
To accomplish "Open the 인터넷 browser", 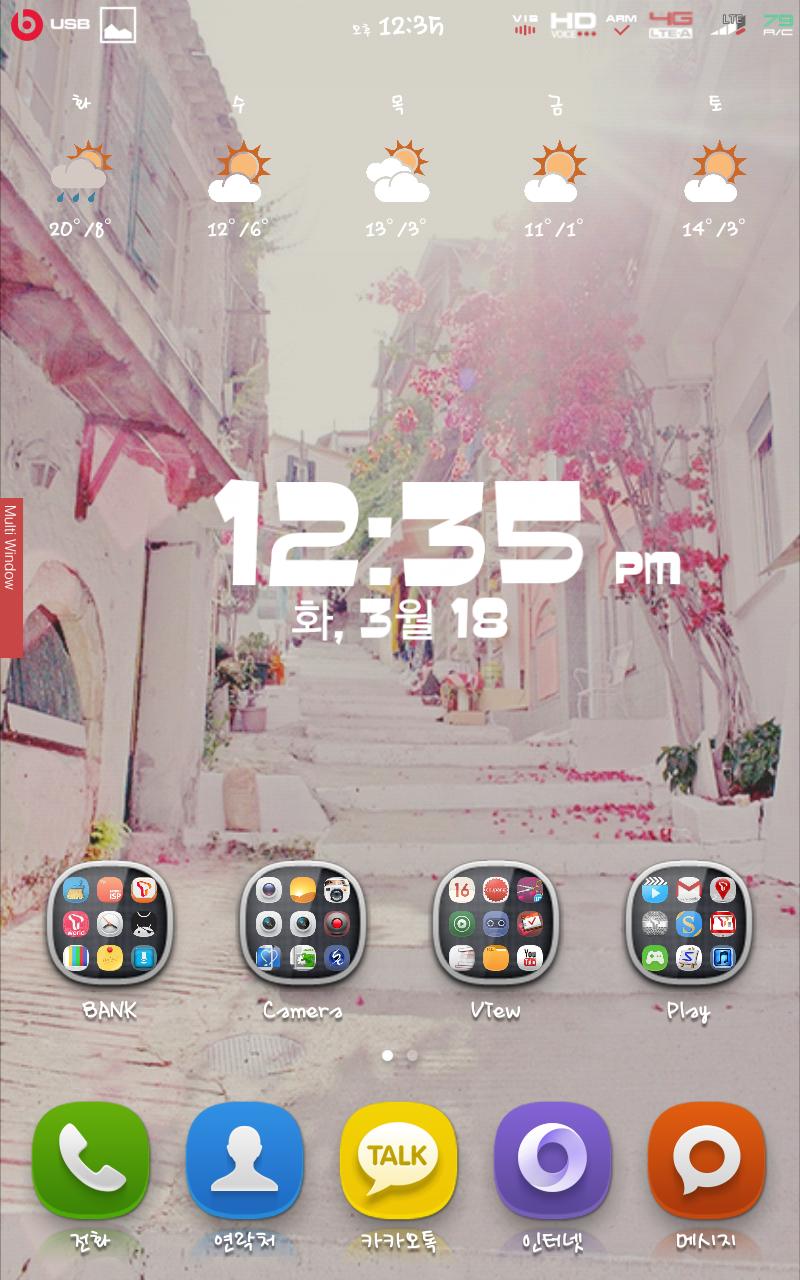I will point(553,1160).
